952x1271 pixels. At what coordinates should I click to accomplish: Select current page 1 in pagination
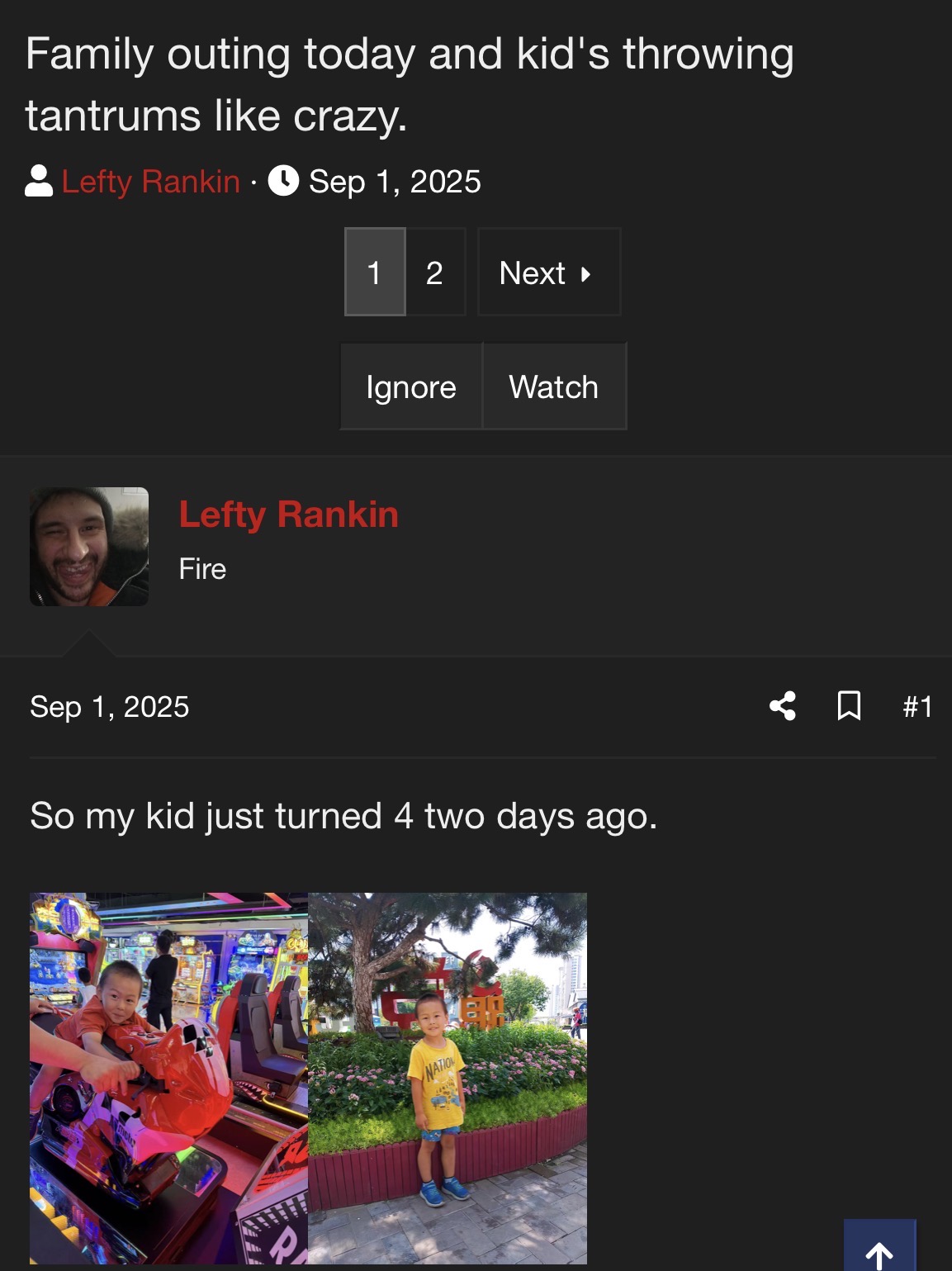tap(375, 273)
